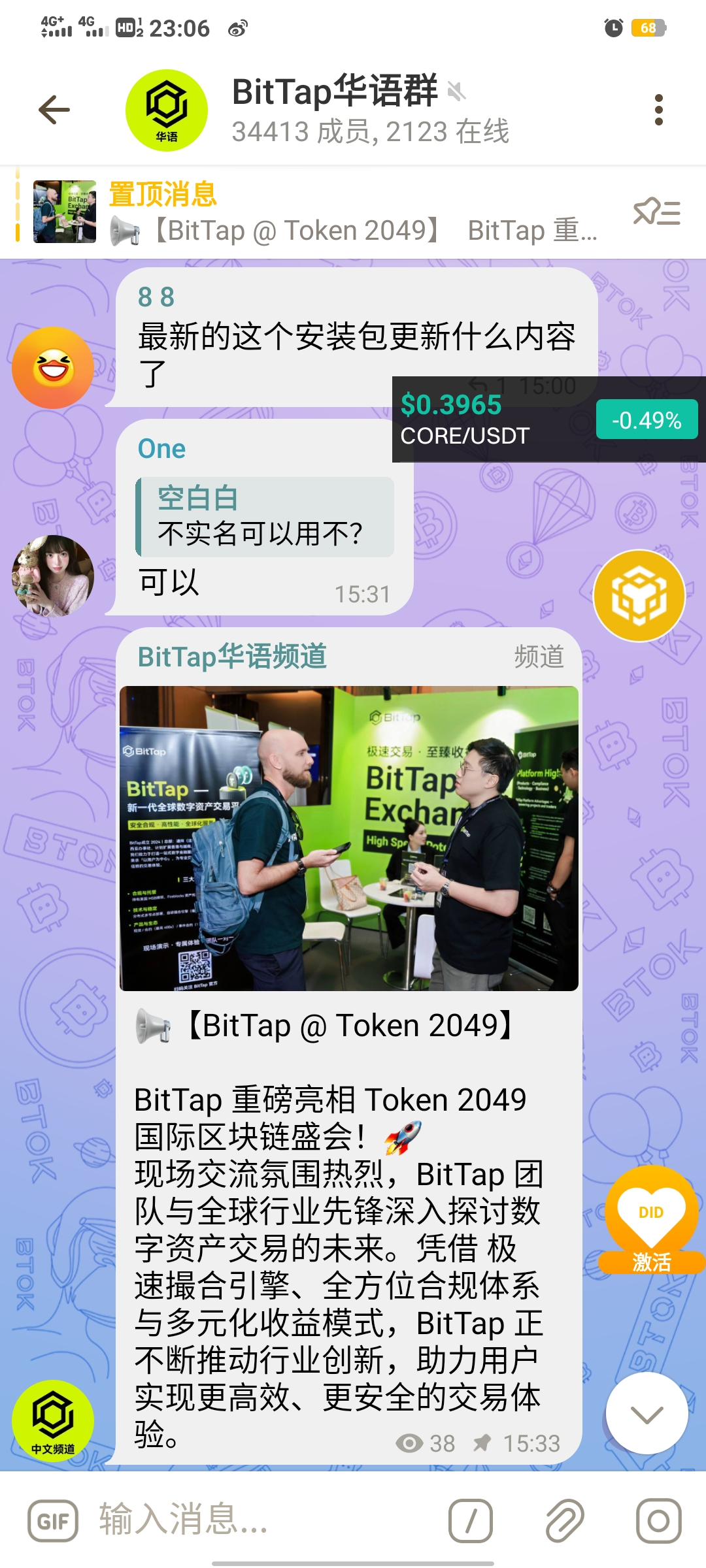Image resolution: width=706 pixels, height=1568 pixels.
Task: Open the BitTap华语频道 channel
Action: pos(232,657)
